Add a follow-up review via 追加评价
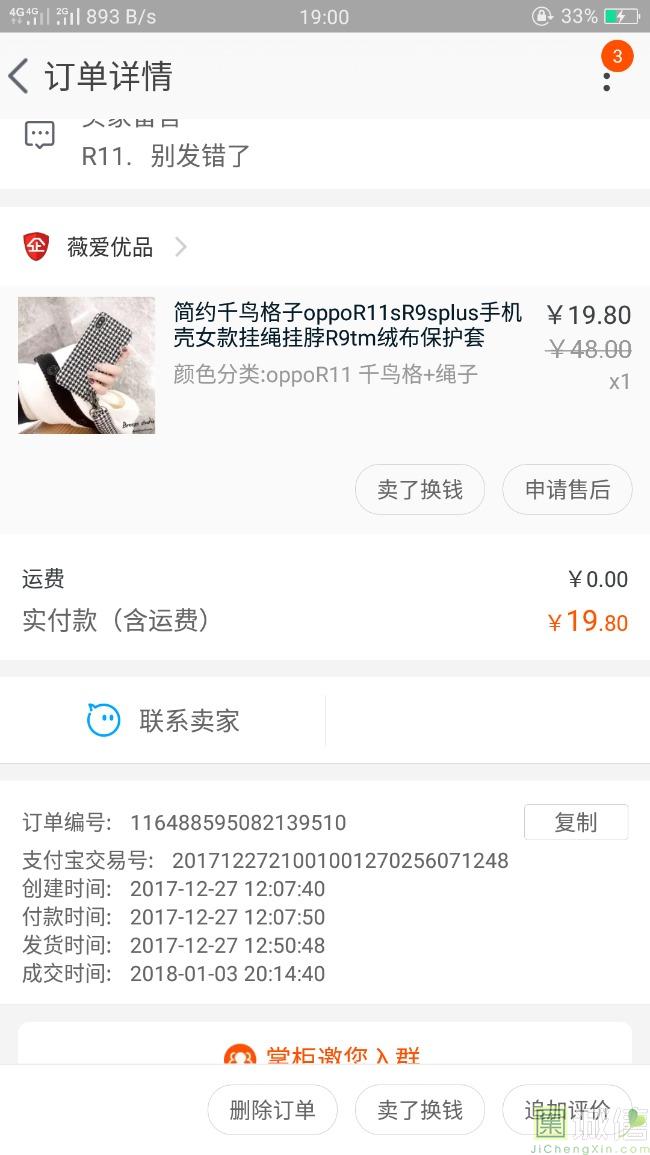Screen dimensions: 650x1155 (x=567, y=1110)
